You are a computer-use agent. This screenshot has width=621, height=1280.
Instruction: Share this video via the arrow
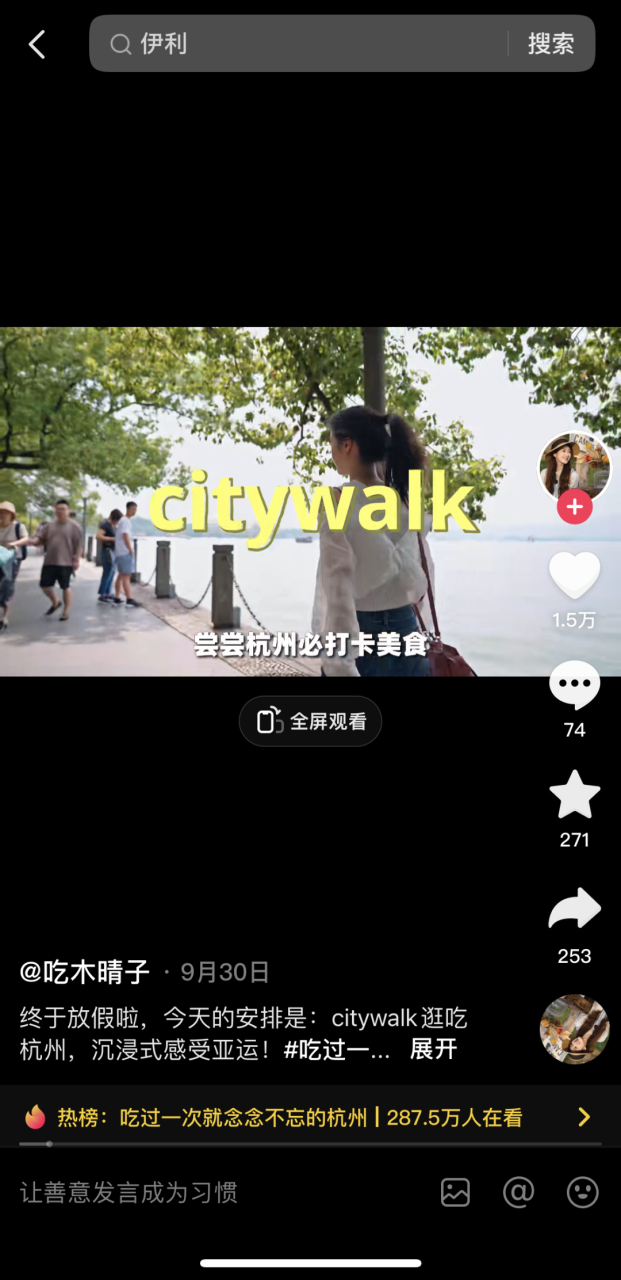click(x=574, y=910)
